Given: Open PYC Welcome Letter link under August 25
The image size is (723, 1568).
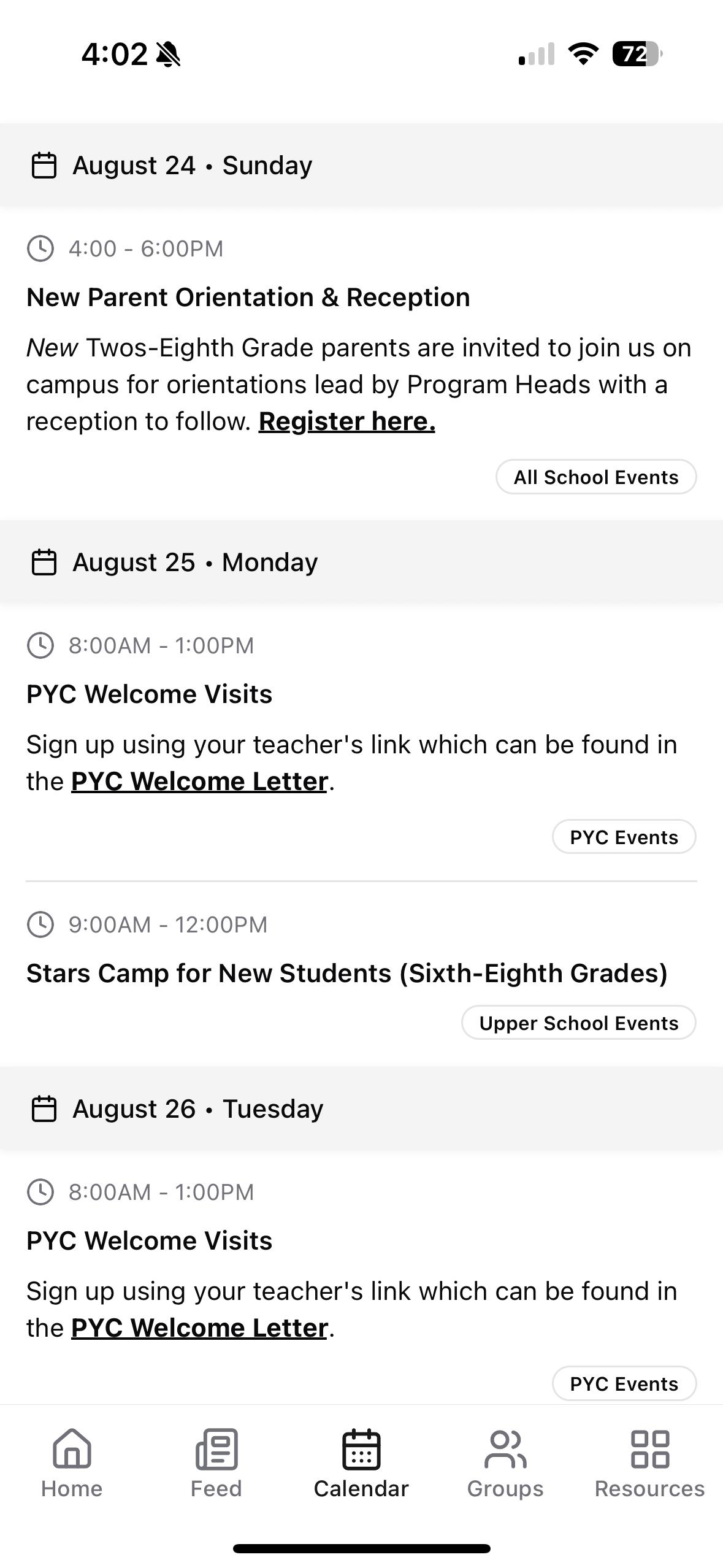Looking at the screenshot, I should pyautogui.click(x=199, y=782).
